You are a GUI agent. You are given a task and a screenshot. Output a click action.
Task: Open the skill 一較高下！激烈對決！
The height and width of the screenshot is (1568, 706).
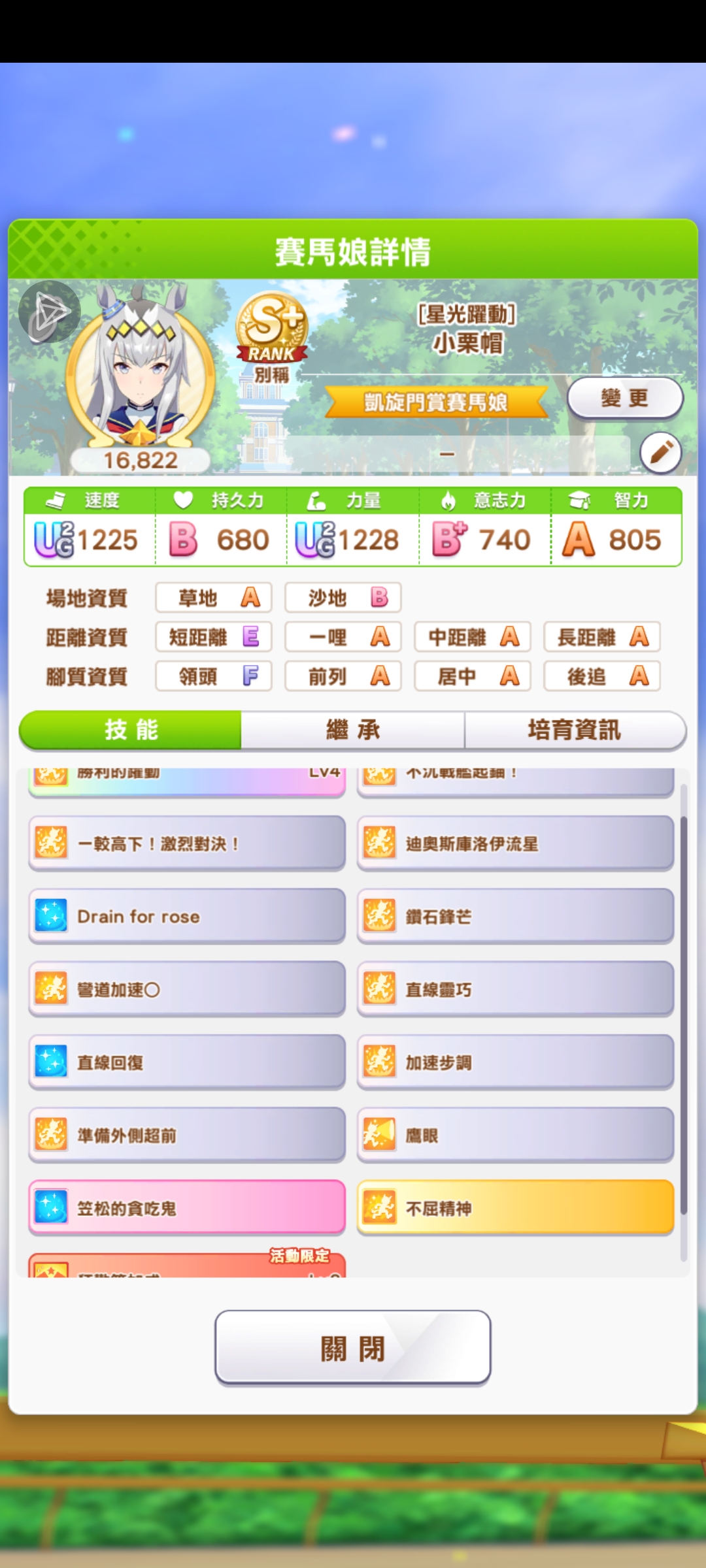[186, 843]
